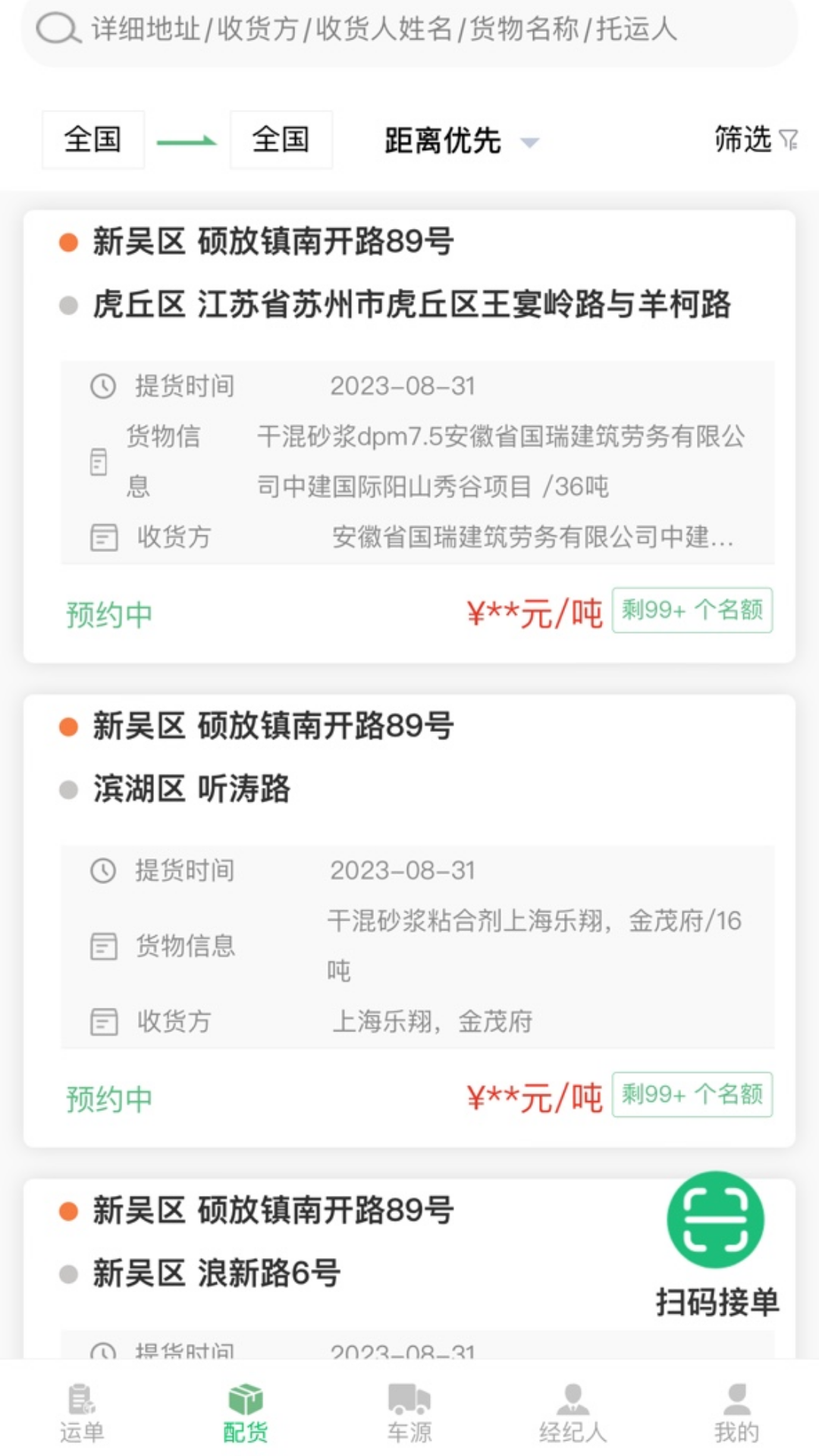Tap 预约中 on the 滨湖区 cargo card
This screenshot has width=819, height=1456.
click(x=109, y=1097)
